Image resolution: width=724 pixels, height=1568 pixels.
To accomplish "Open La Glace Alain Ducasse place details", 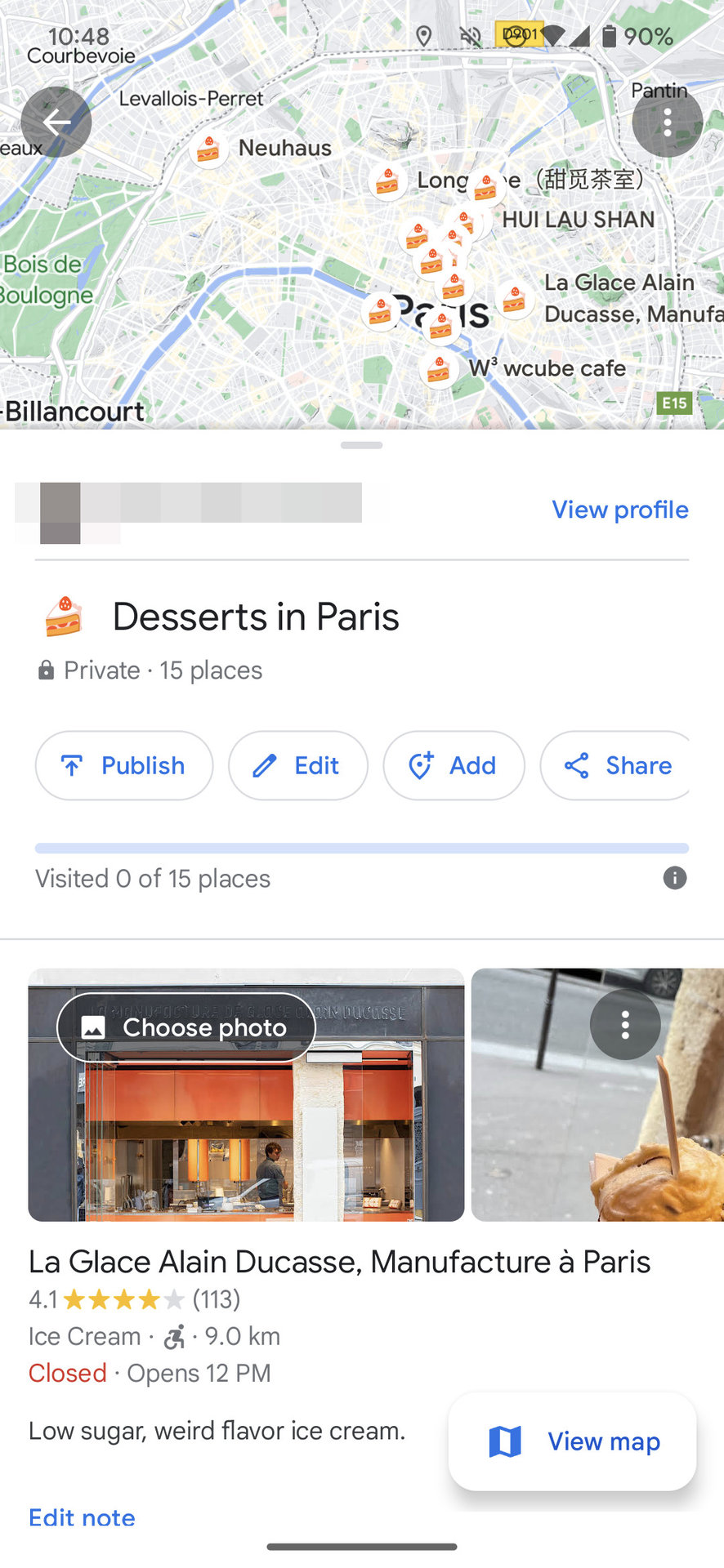I will (339, 1262).
